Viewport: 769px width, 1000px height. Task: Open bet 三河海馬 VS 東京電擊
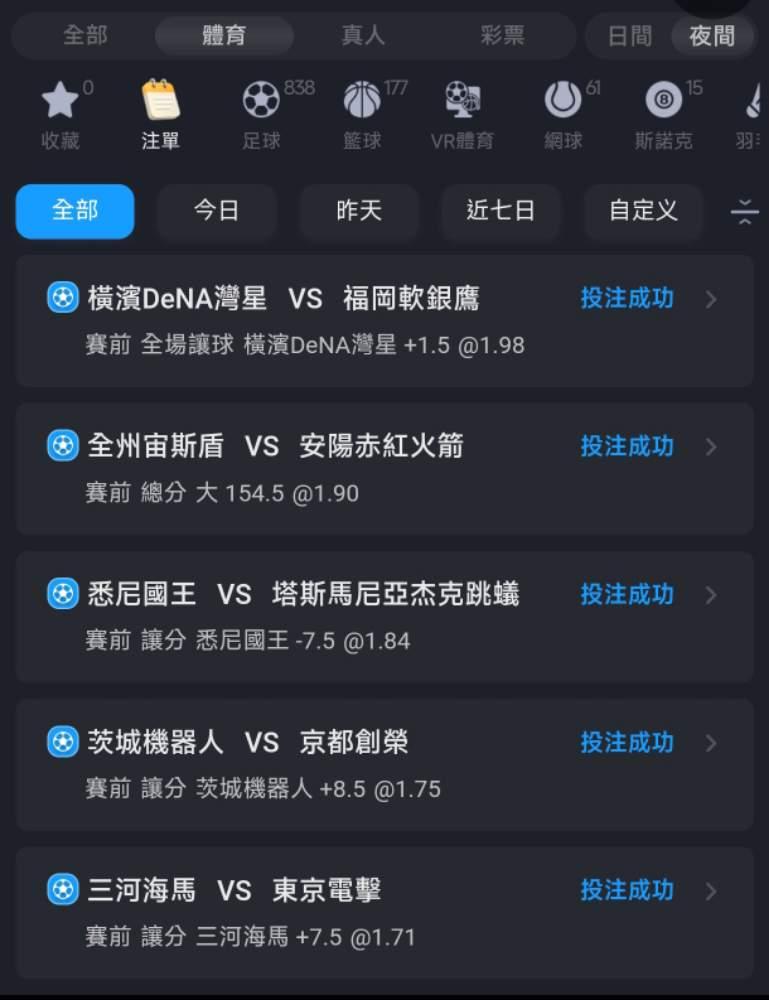[384, 913]
